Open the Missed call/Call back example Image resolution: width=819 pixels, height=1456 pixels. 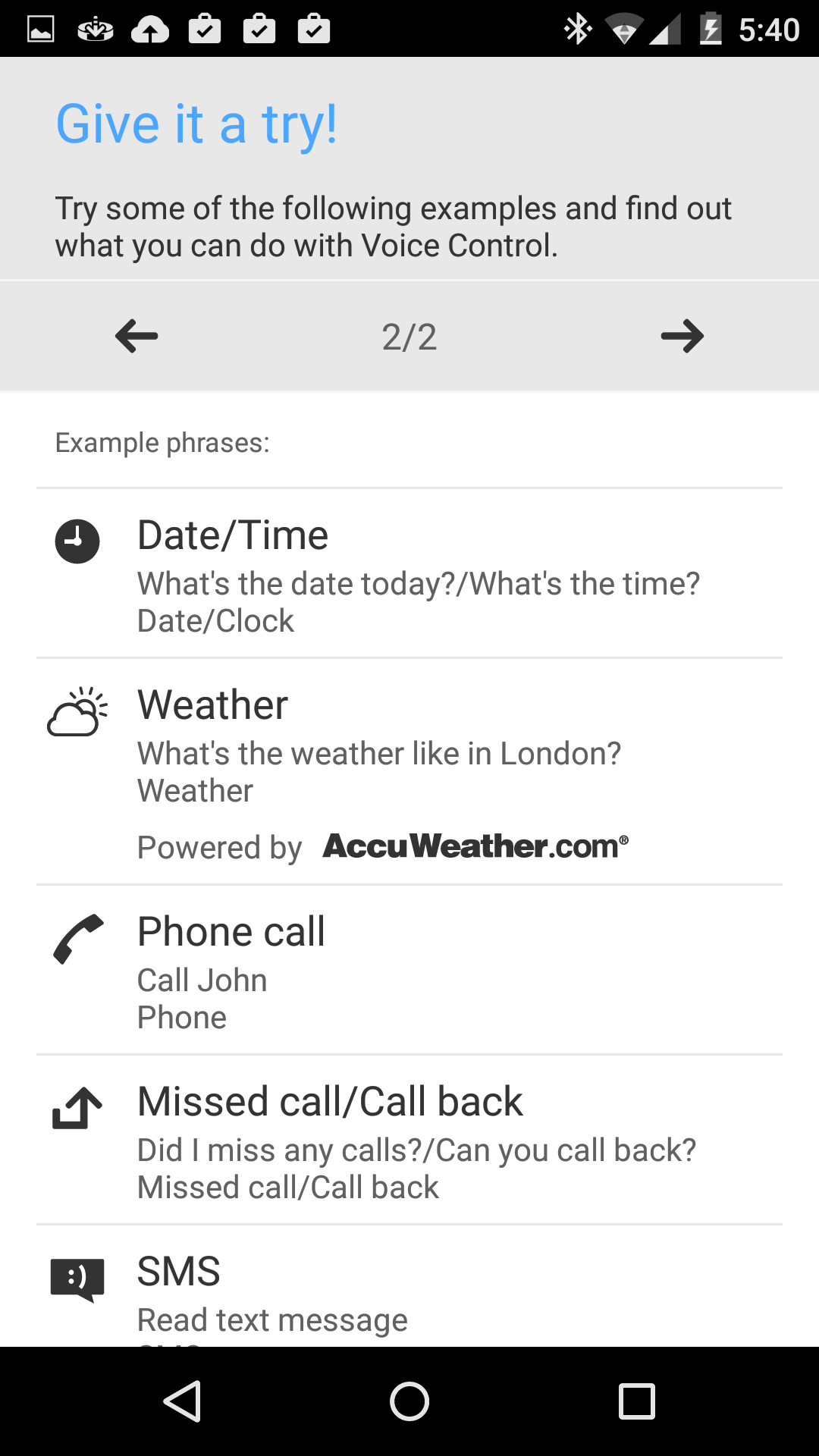click(409, 1140)
